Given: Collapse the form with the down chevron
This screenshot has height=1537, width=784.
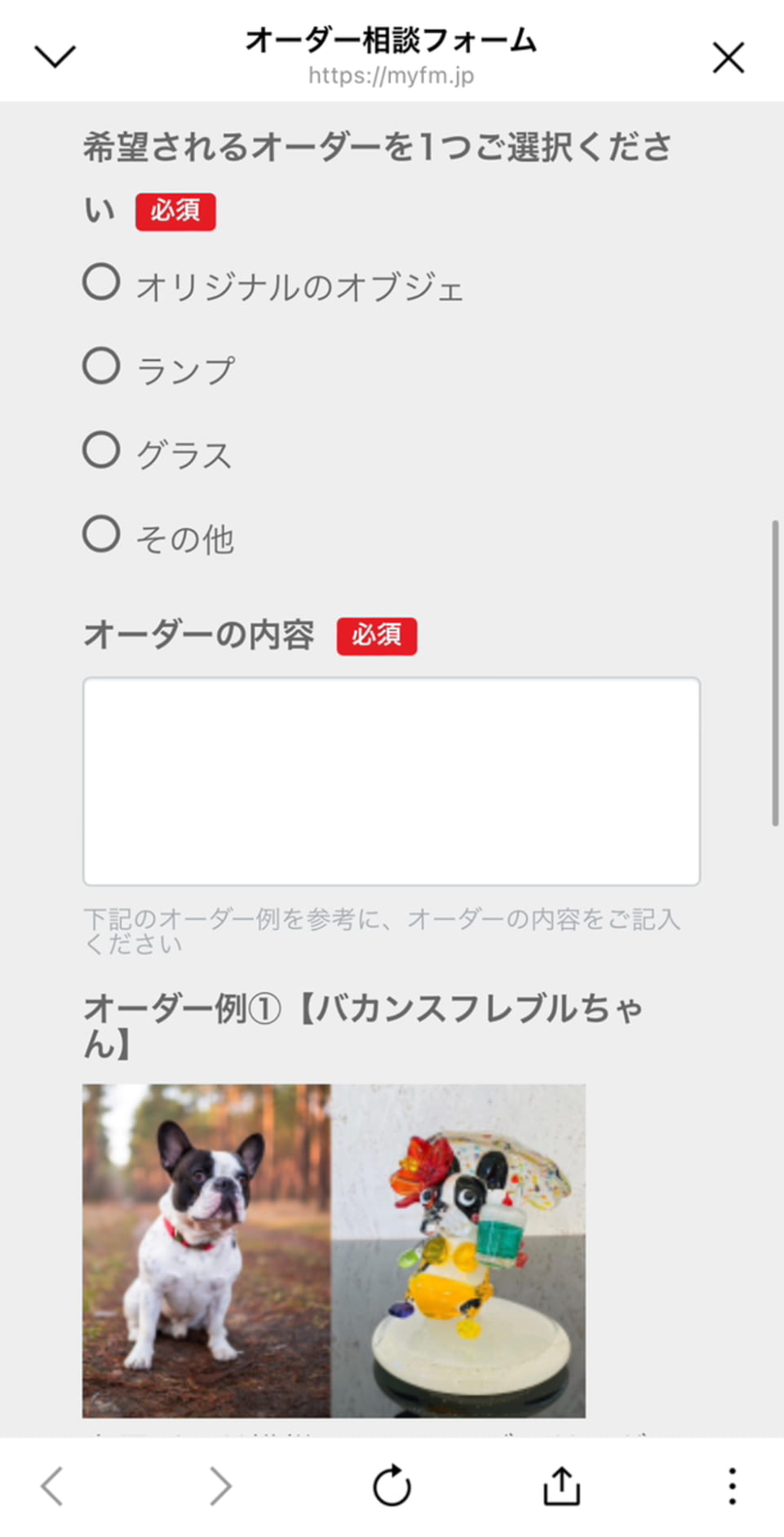Looking at the screenshot, I should pyautogui.click(x=55, y=57).
